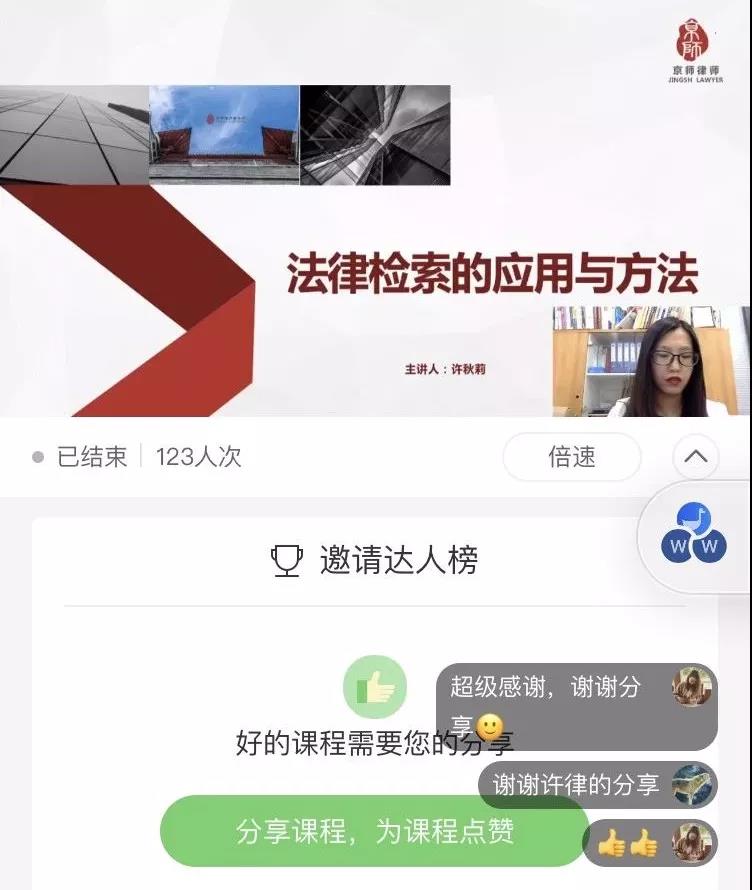The image size is (752, 890).
Task: Tap the 倍速 playback speed button
Action: [x=571, y=457]
